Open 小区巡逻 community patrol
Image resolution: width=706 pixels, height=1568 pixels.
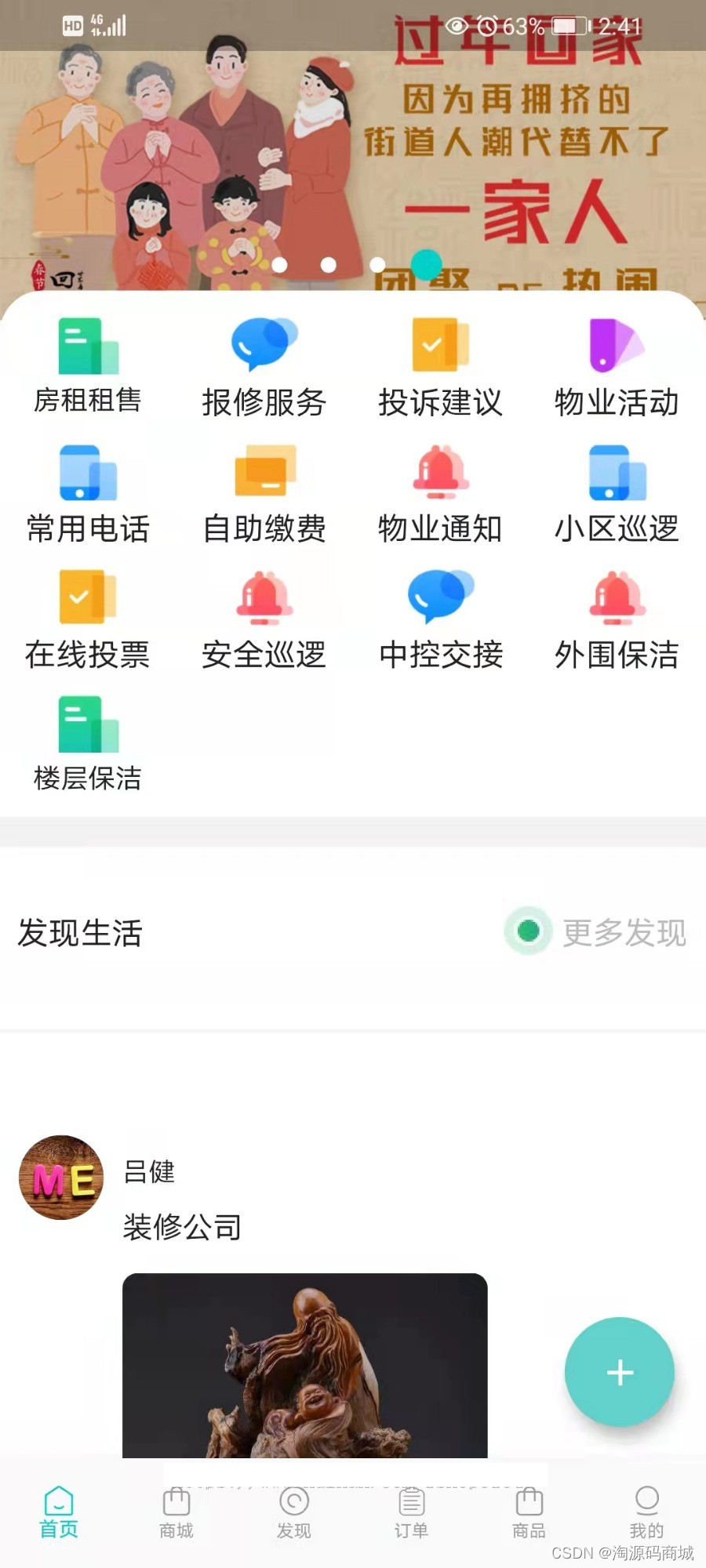pos(617,494)
